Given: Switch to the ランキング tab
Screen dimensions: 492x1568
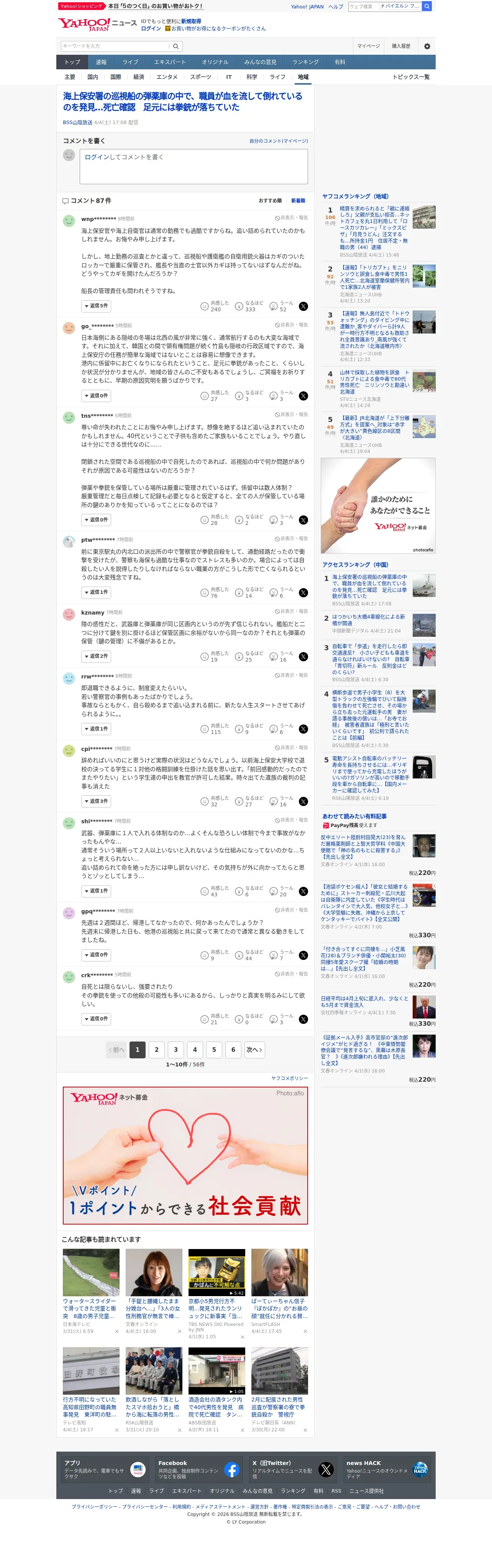Looking at the screenshot, I should [x=305, y=62].
